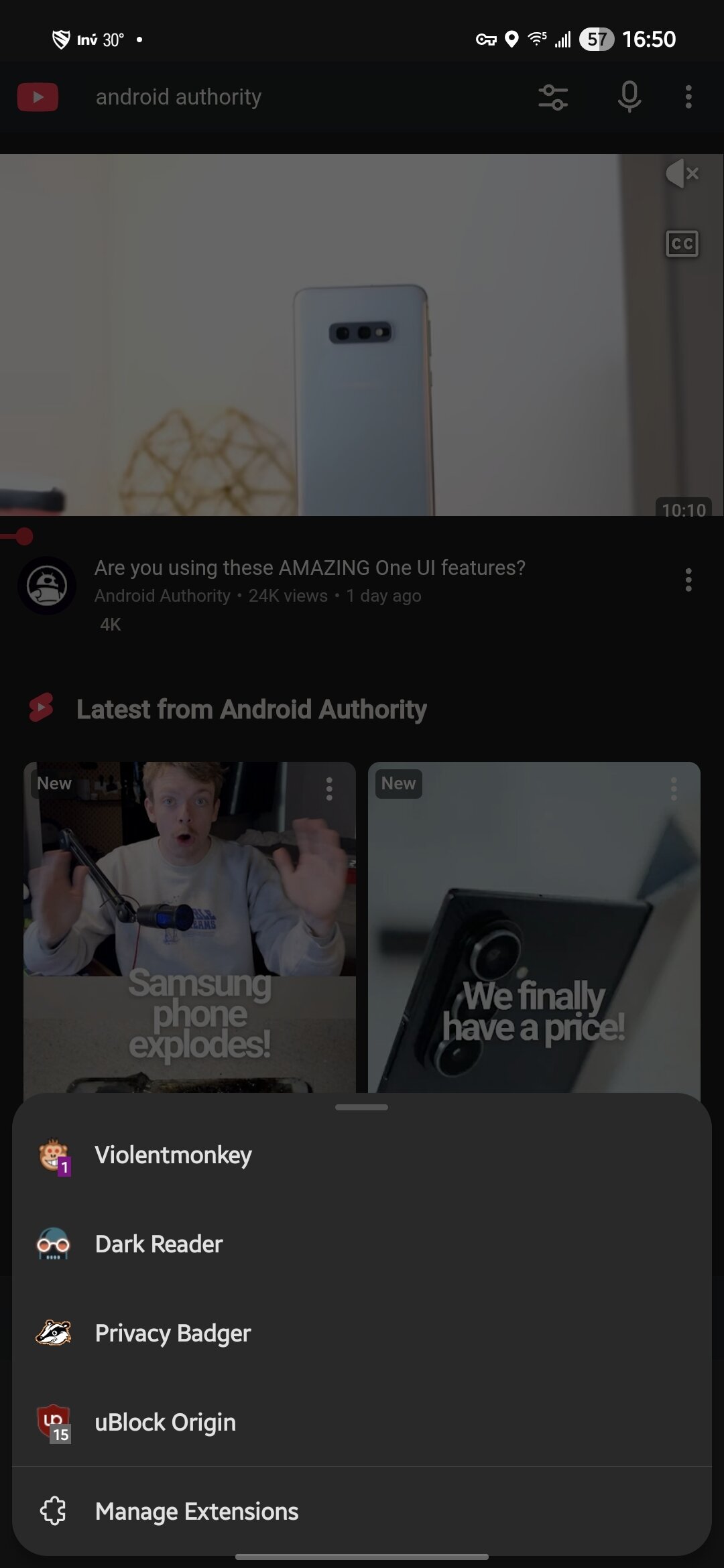
Task: Open Dark Reader extension
Action: 159,1244
